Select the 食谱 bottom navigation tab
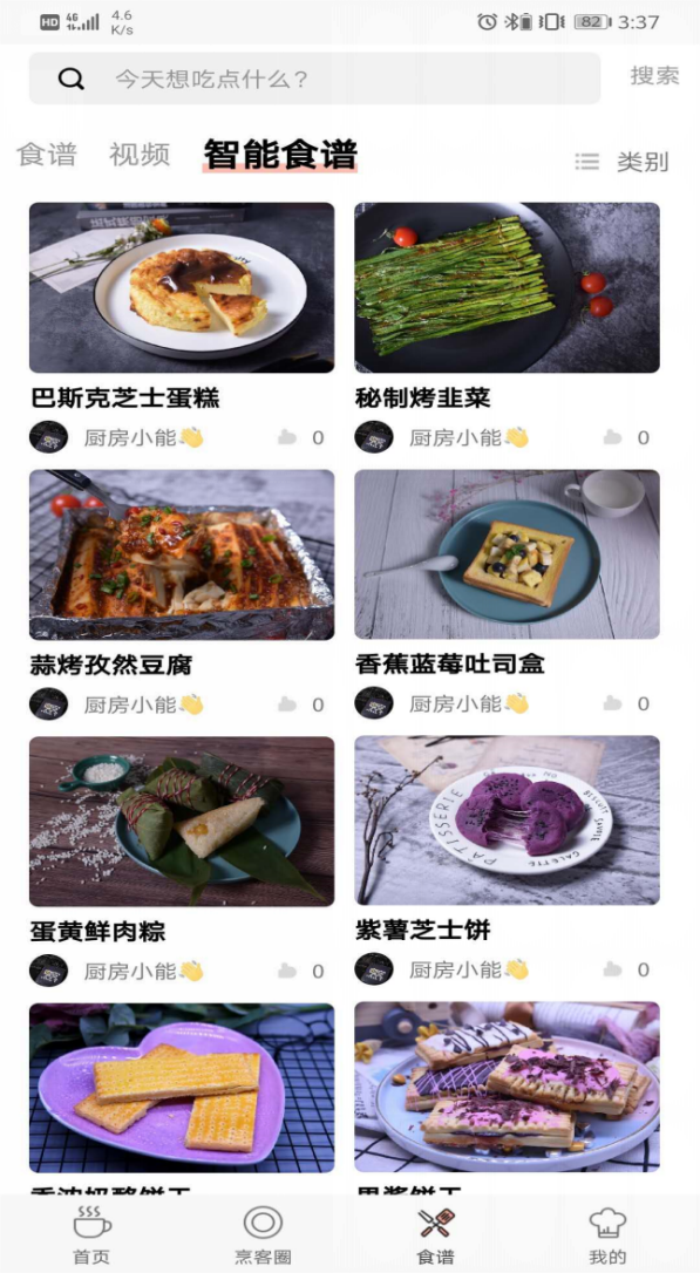700x1273 pixels. (435, 1235)
